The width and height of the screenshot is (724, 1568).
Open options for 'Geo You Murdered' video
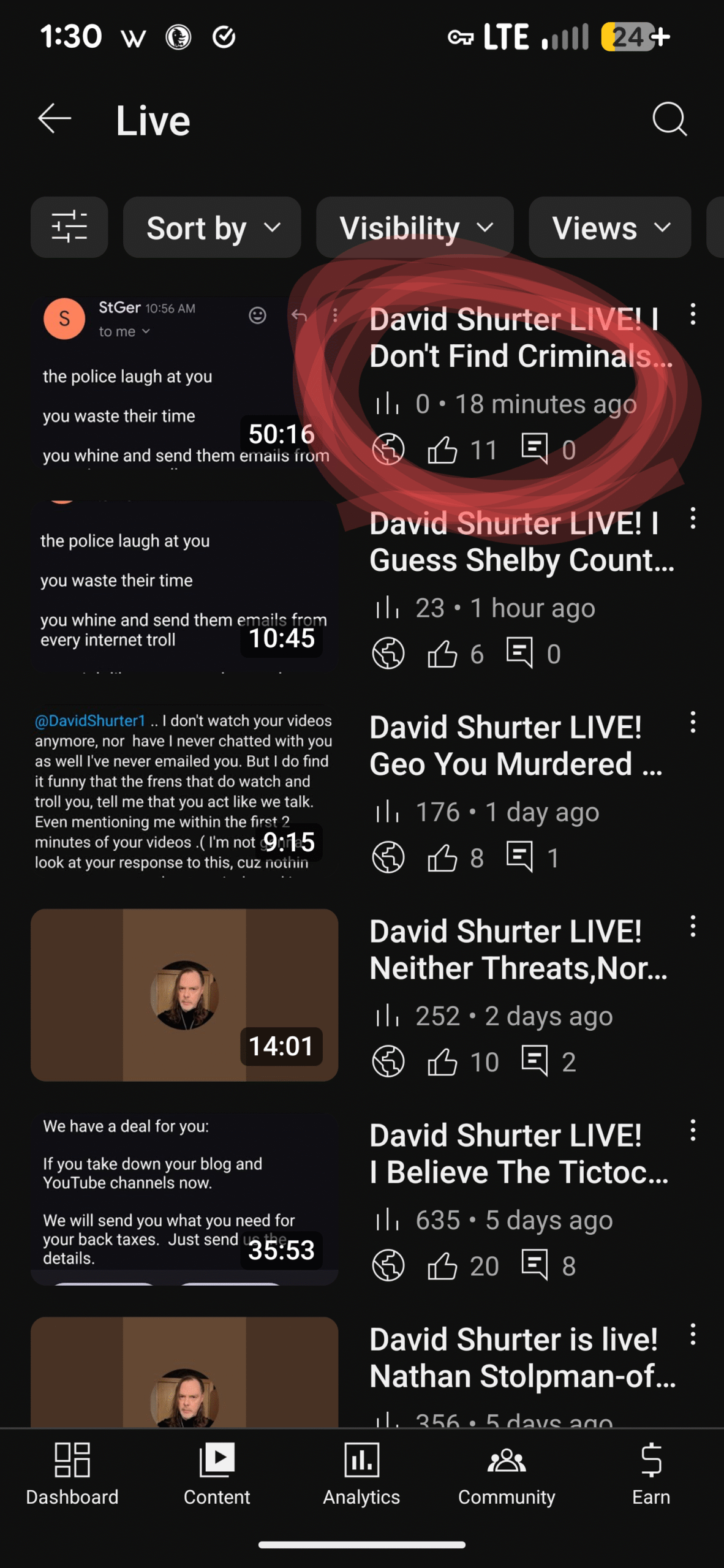[x=693, y=722]
